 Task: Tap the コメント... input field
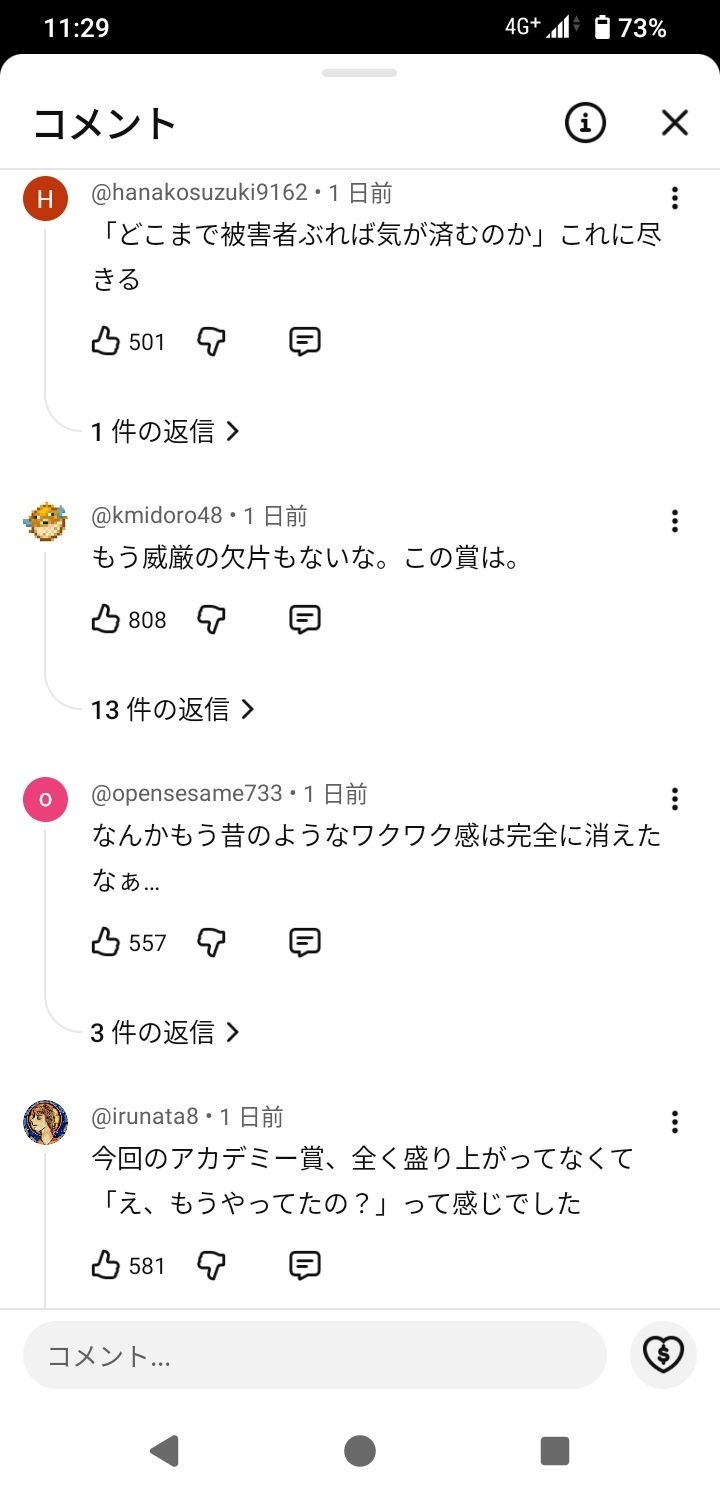[x=315, y=1355]
